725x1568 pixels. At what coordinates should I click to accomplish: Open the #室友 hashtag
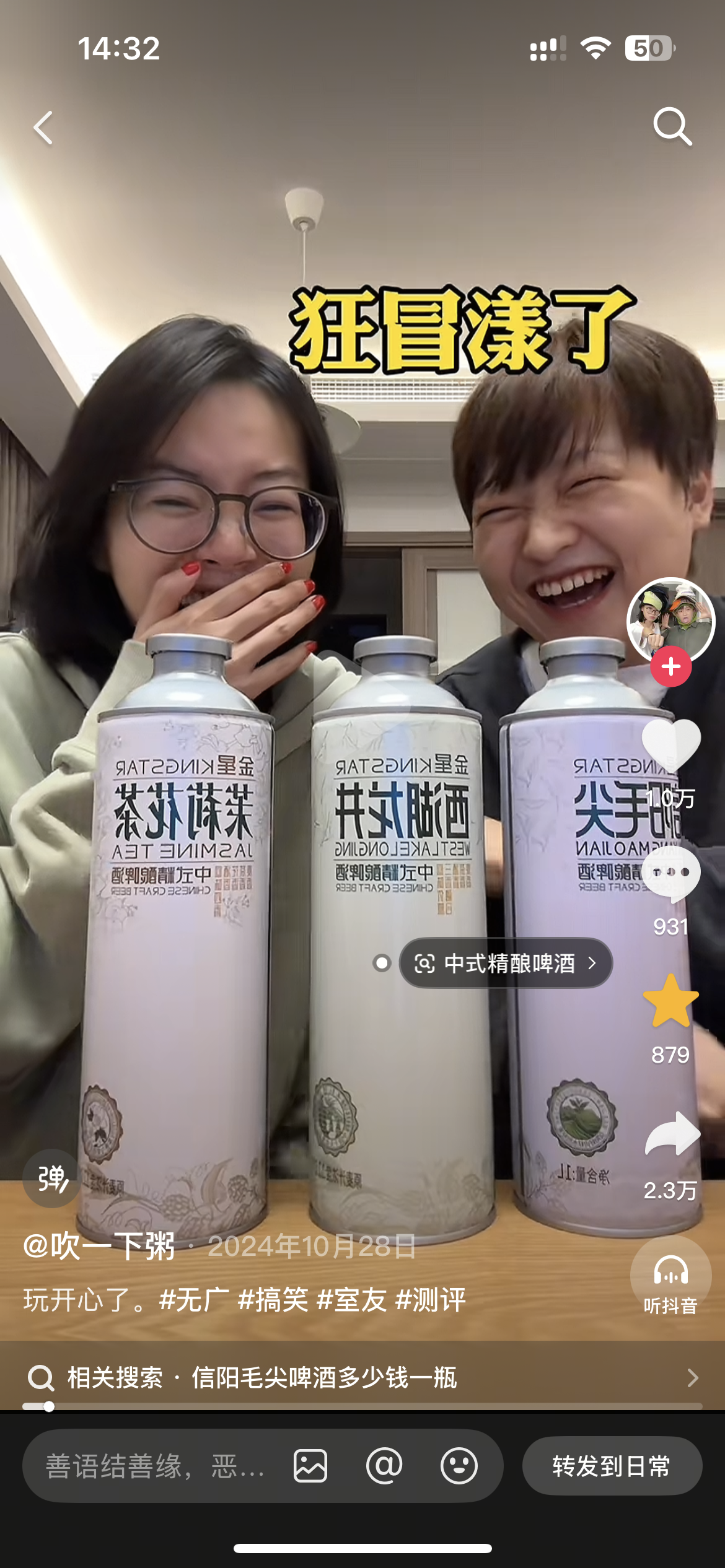tap(351, 1300)
